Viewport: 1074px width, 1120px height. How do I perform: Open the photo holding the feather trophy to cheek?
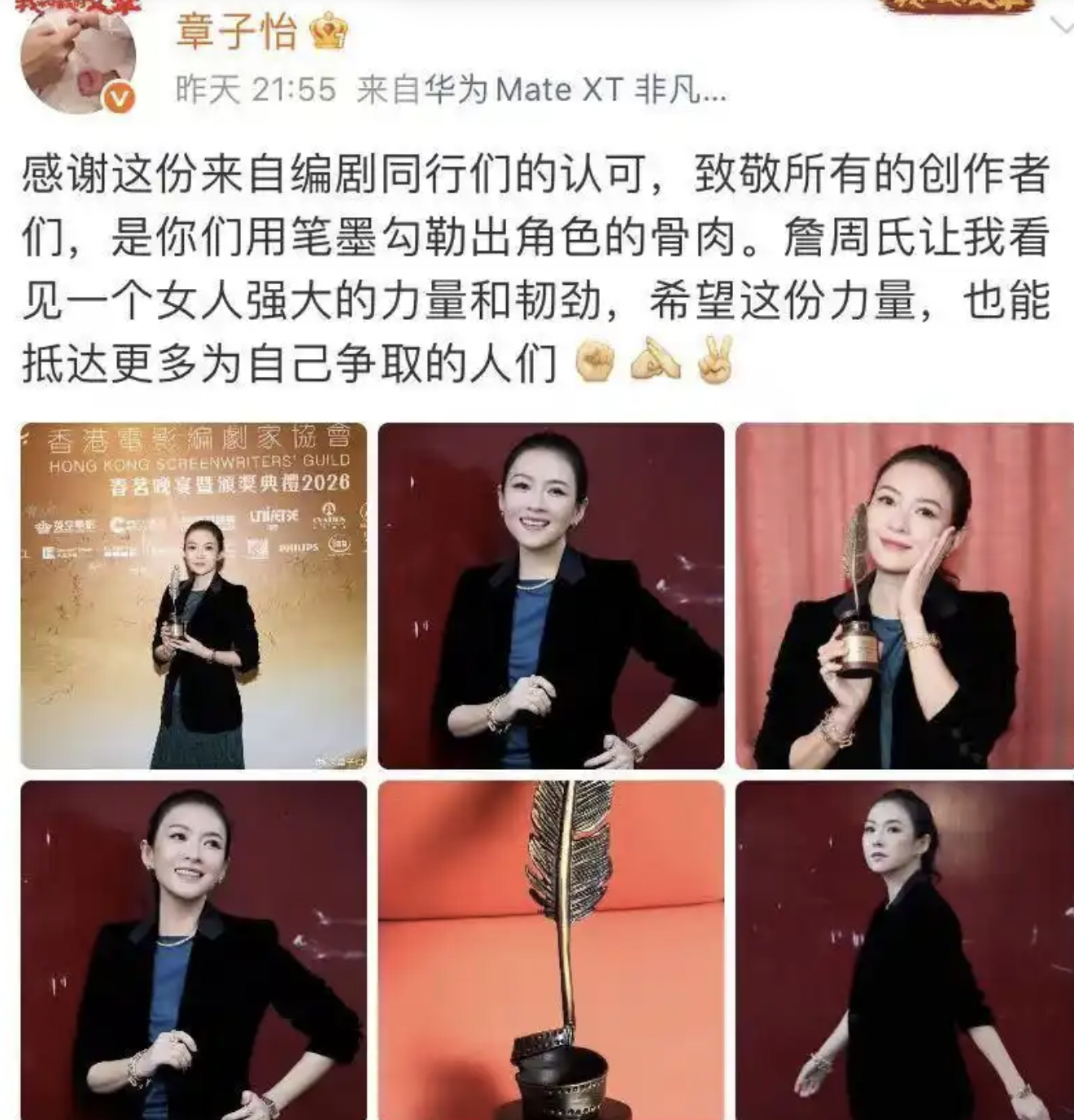click(905, 596)
